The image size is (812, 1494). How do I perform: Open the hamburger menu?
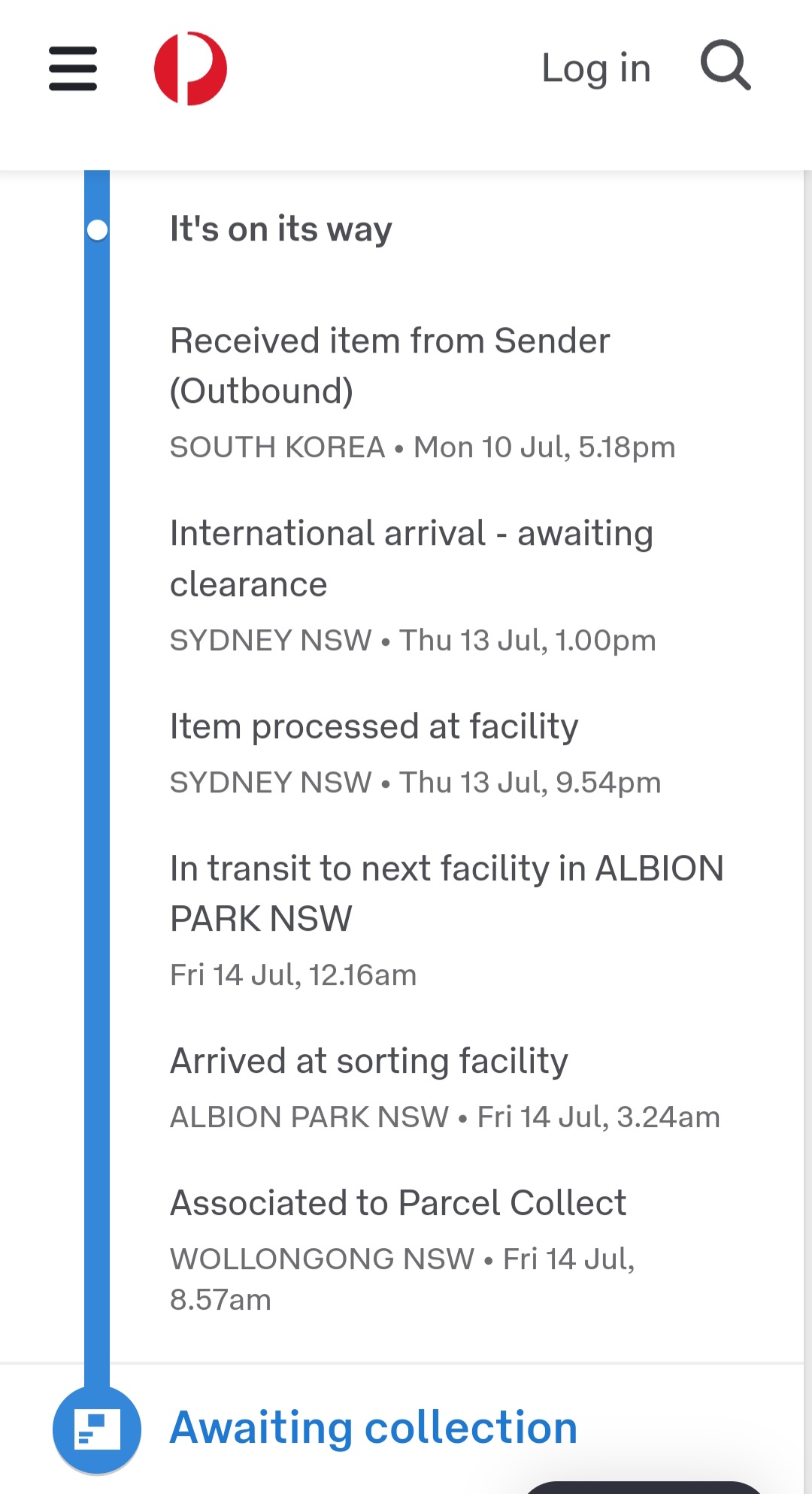[73, 68]
